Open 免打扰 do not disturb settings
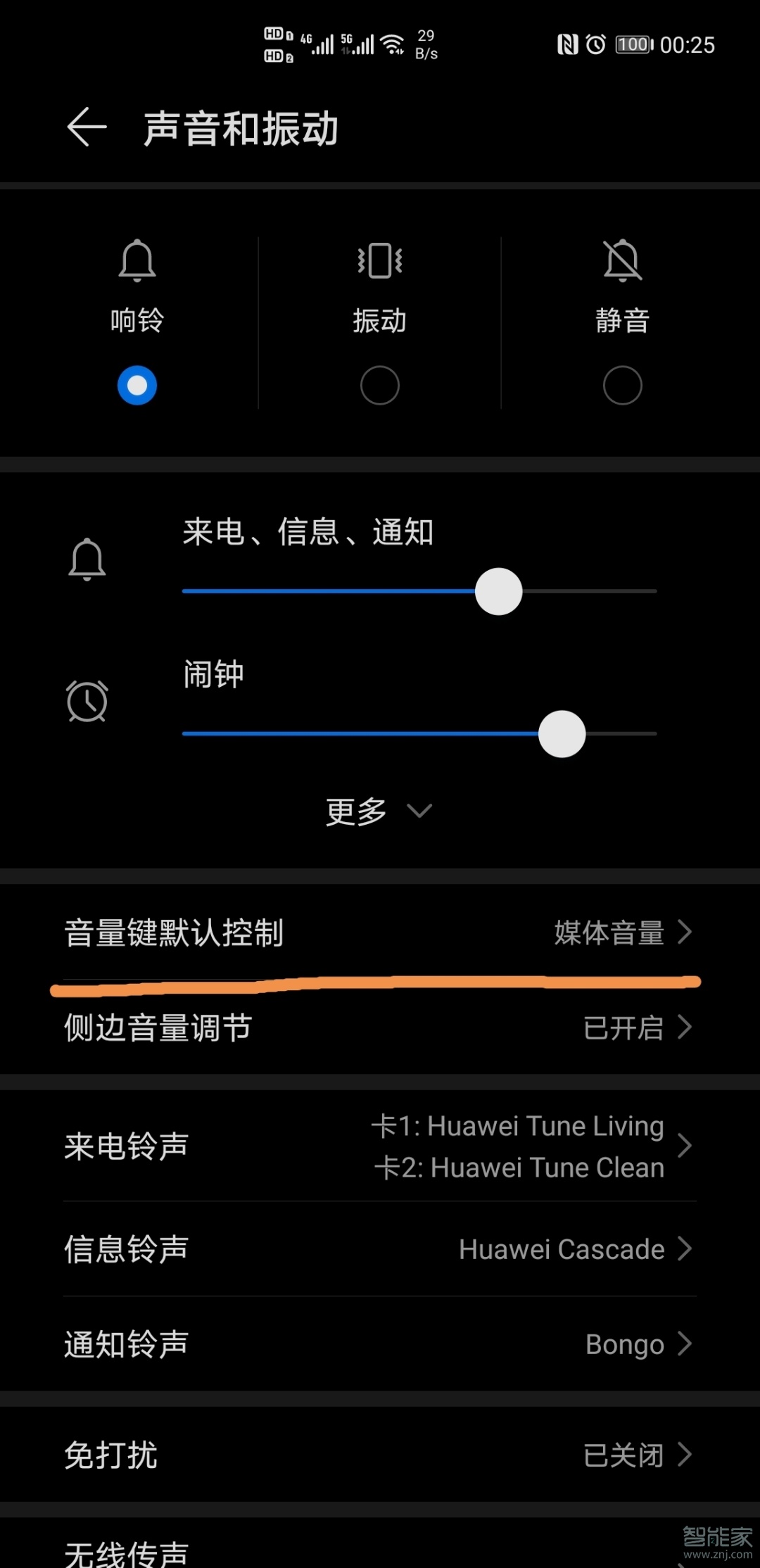This screenshot has width=760, height=1568. point(380,1457)
